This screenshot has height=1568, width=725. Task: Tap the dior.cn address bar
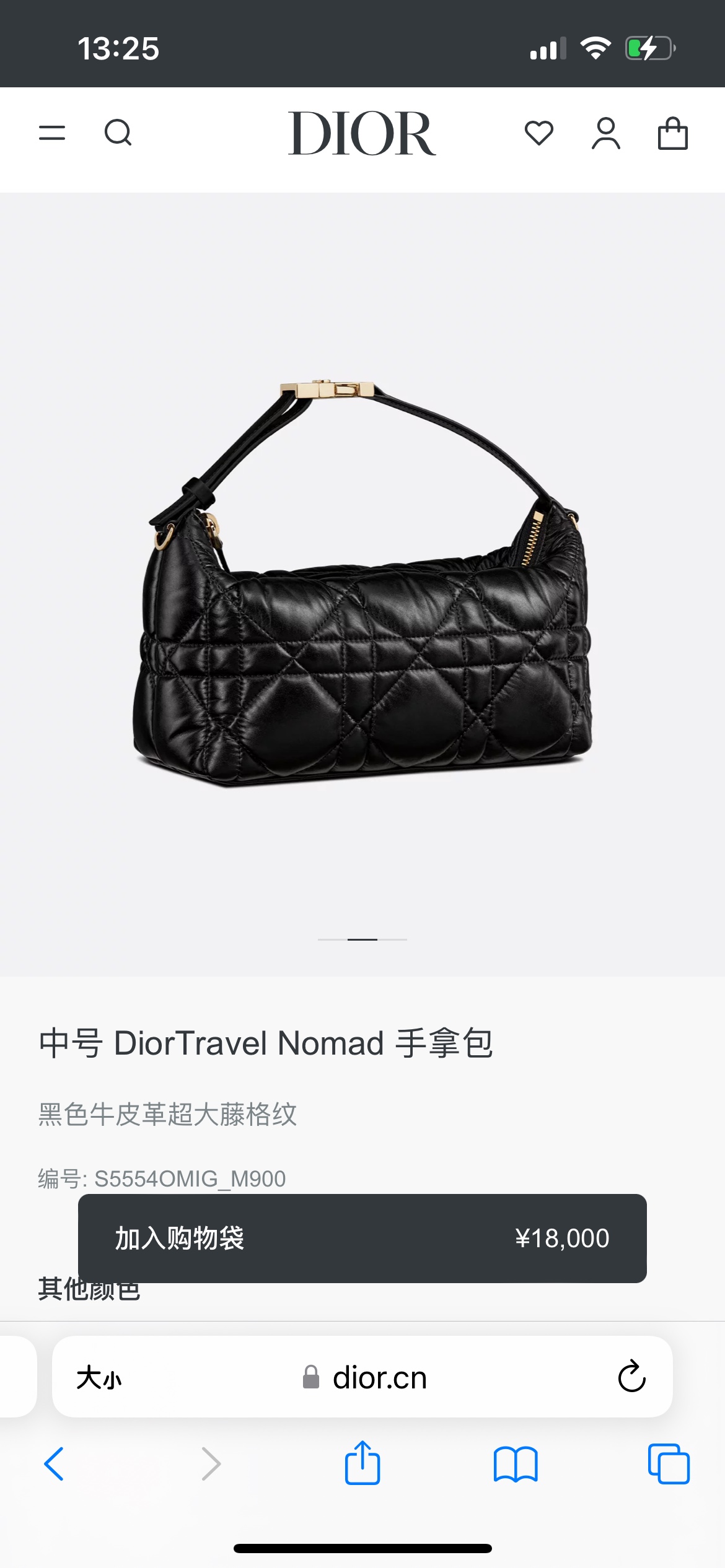(378, 1378)
